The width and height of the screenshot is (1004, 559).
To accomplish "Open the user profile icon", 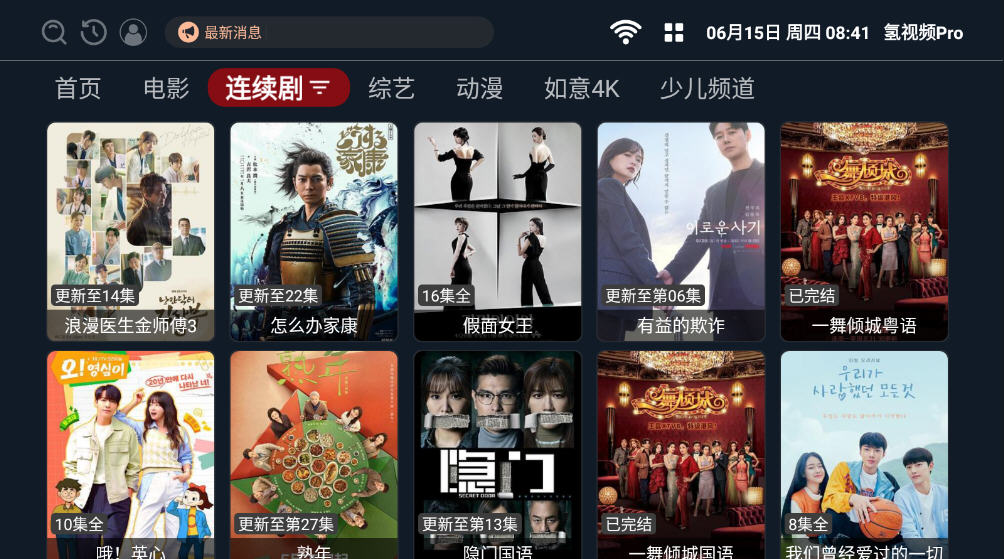I will coord(133,32).
